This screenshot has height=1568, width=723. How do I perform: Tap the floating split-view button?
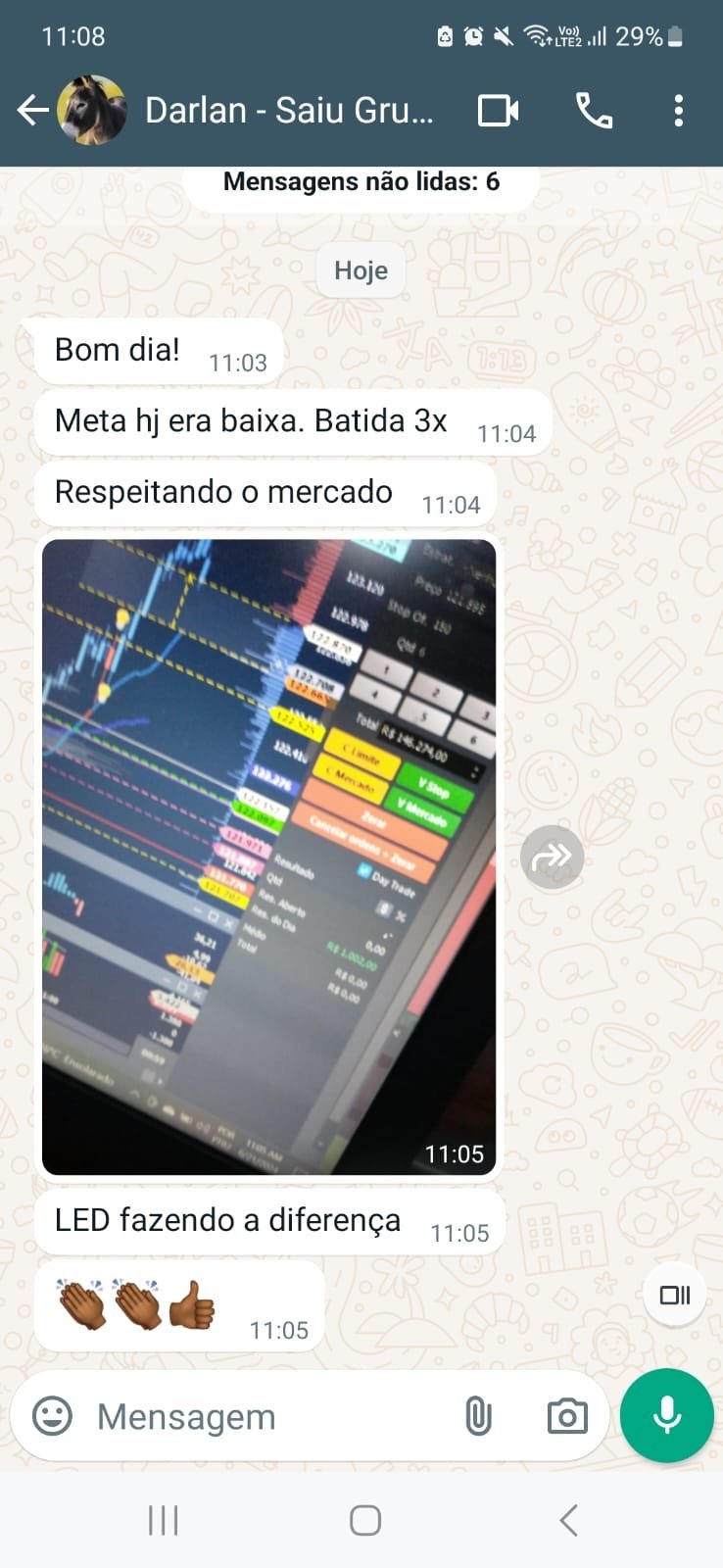point(675,1295)
